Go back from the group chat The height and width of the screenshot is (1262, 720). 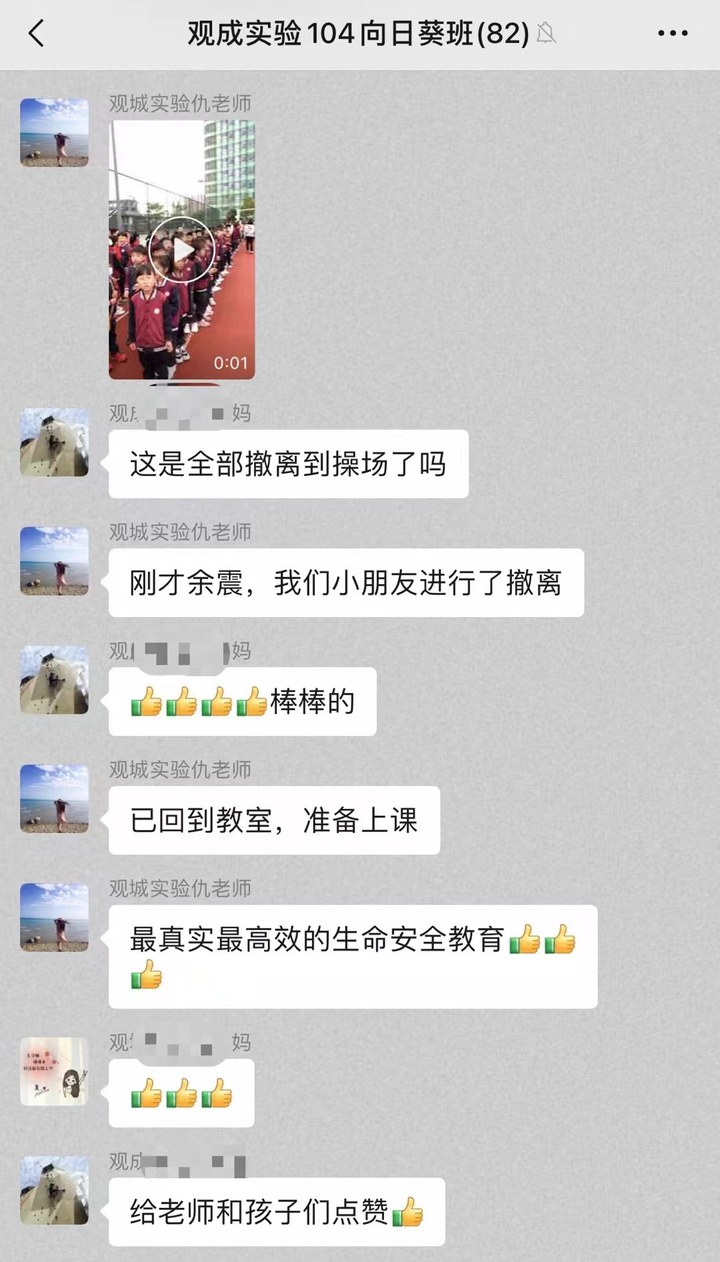36,34
